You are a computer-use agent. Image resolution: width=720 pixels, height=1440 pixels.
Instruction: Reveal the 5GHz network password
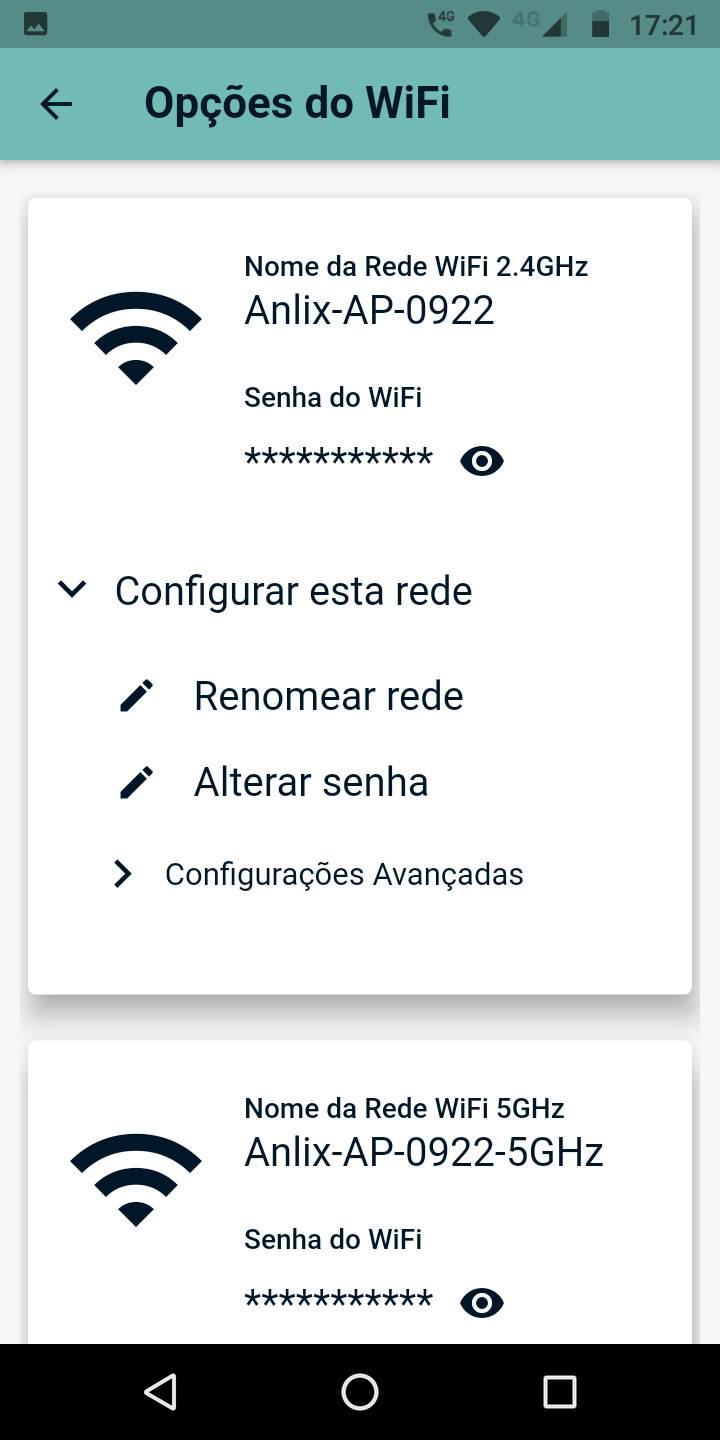(x=481, y=1302)
